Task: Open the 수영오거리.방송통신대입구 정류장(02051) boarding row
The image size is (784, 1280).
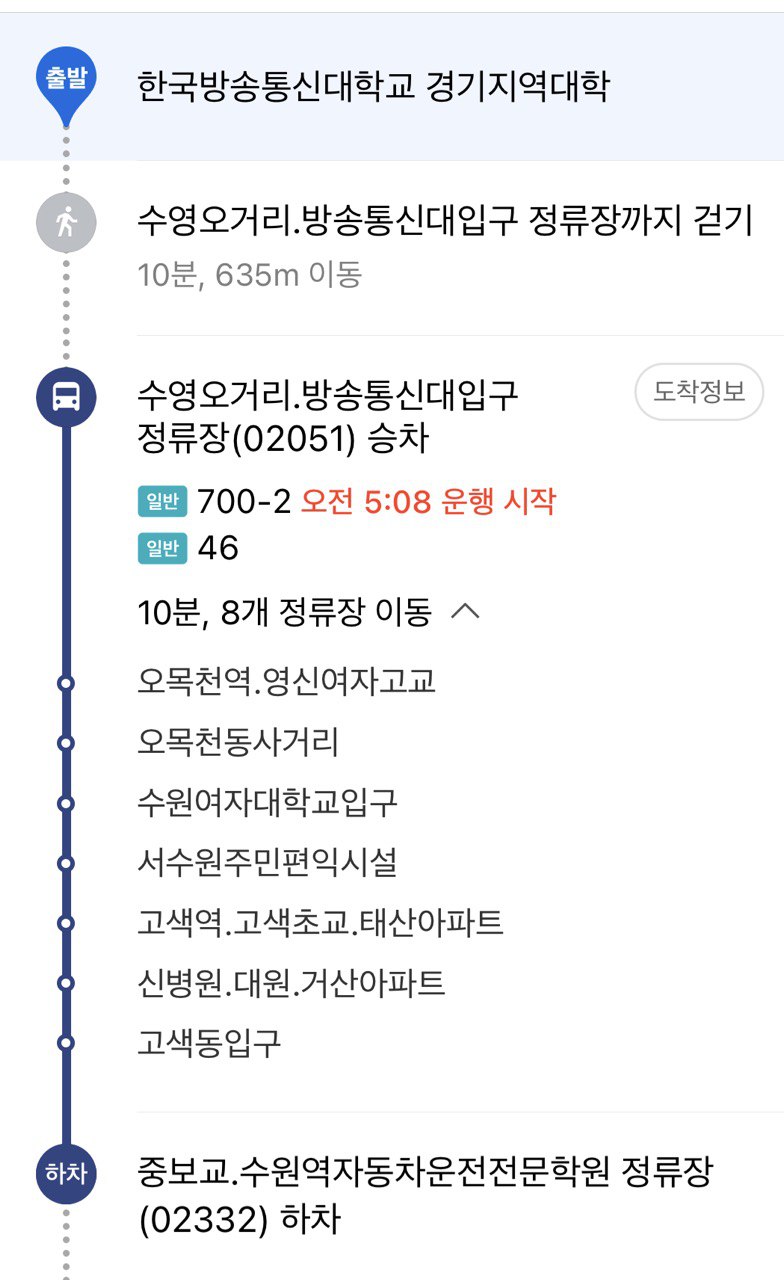Action: coord(328,416)
